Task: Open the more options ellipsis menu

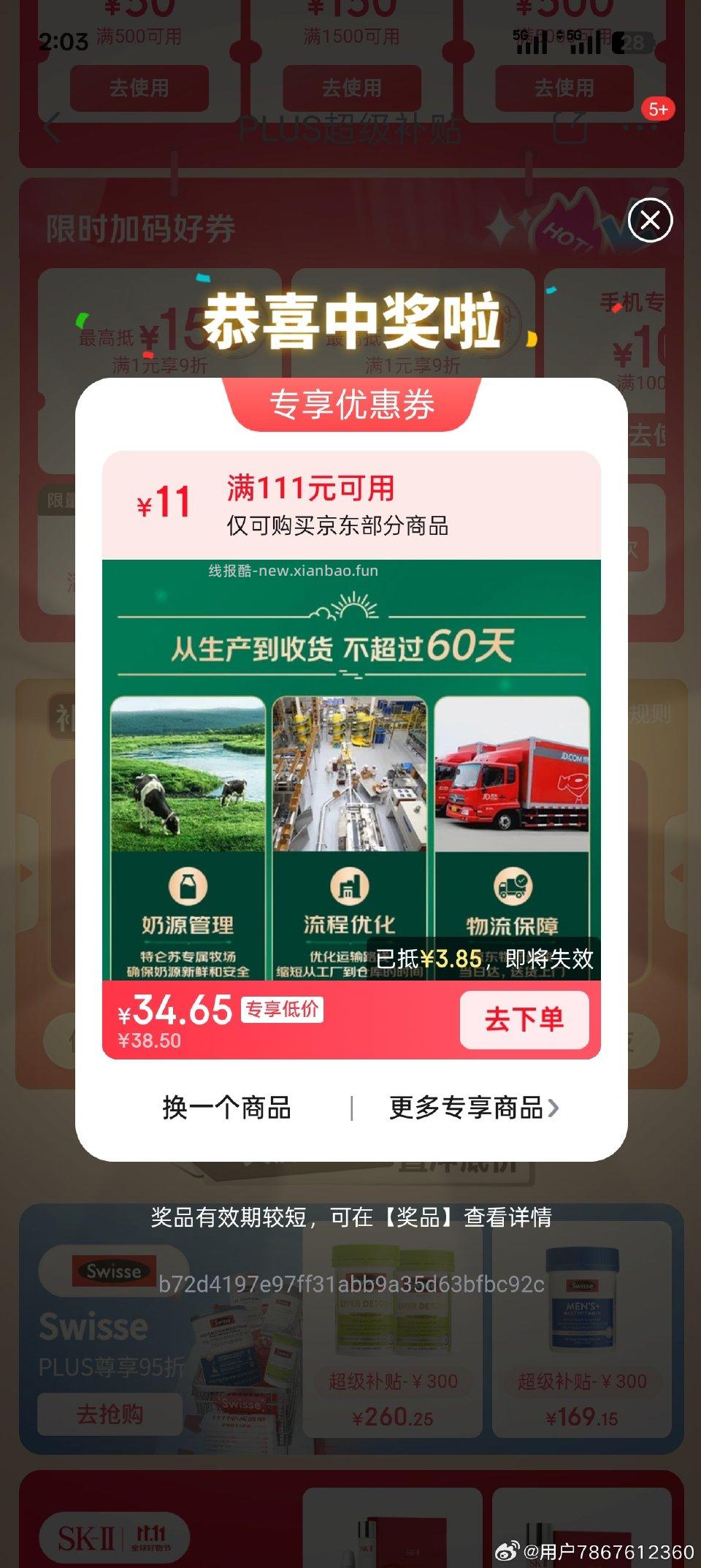Action: click(x=641, y=129)
